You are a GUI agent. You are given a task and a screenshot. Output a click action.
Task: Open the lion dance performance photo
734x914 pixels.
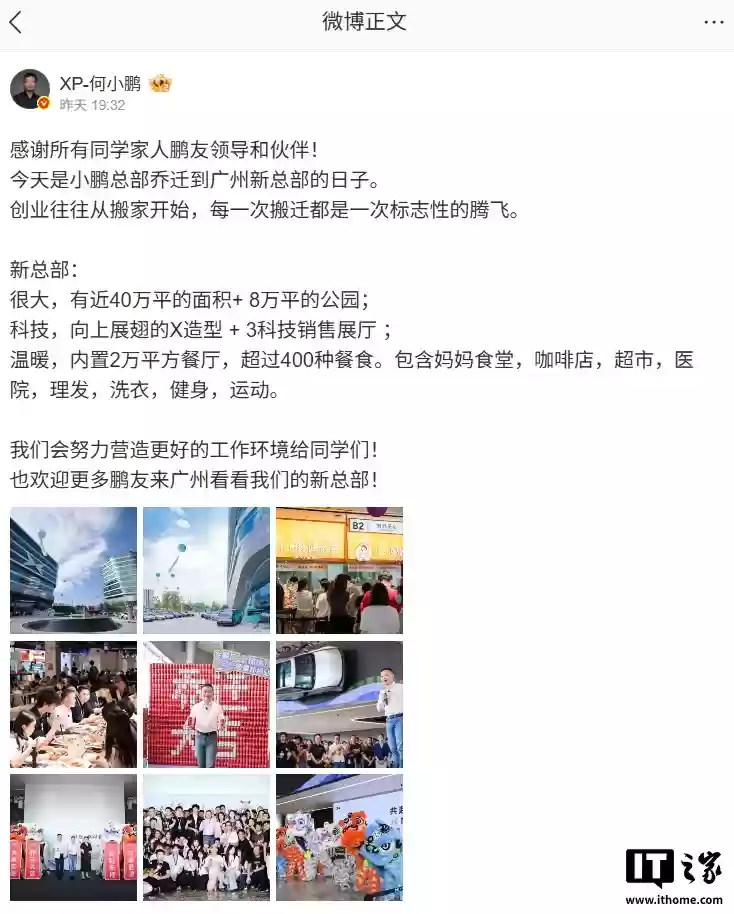[x=339, y=837]
